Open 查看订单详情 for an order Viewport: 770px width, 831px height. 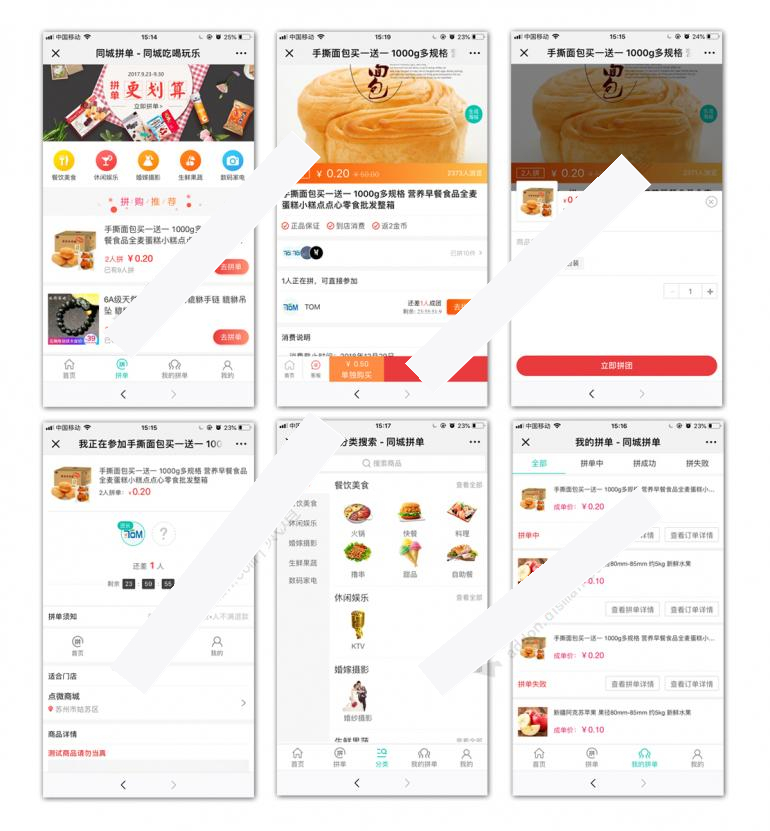point(693,535)
